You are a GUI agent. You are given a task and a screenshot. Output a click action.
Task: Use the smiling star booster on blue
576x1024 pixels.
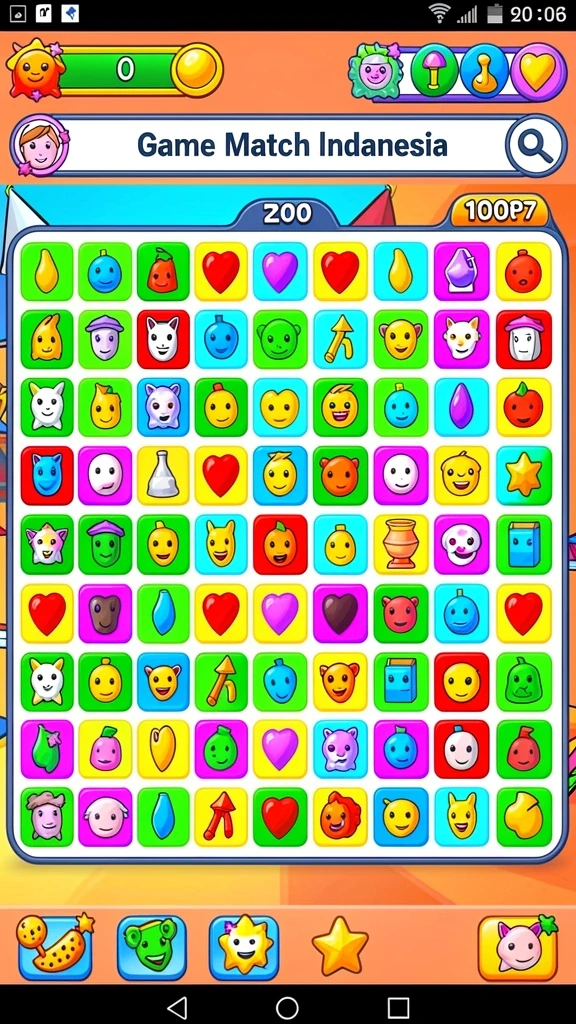coord(244,946)
